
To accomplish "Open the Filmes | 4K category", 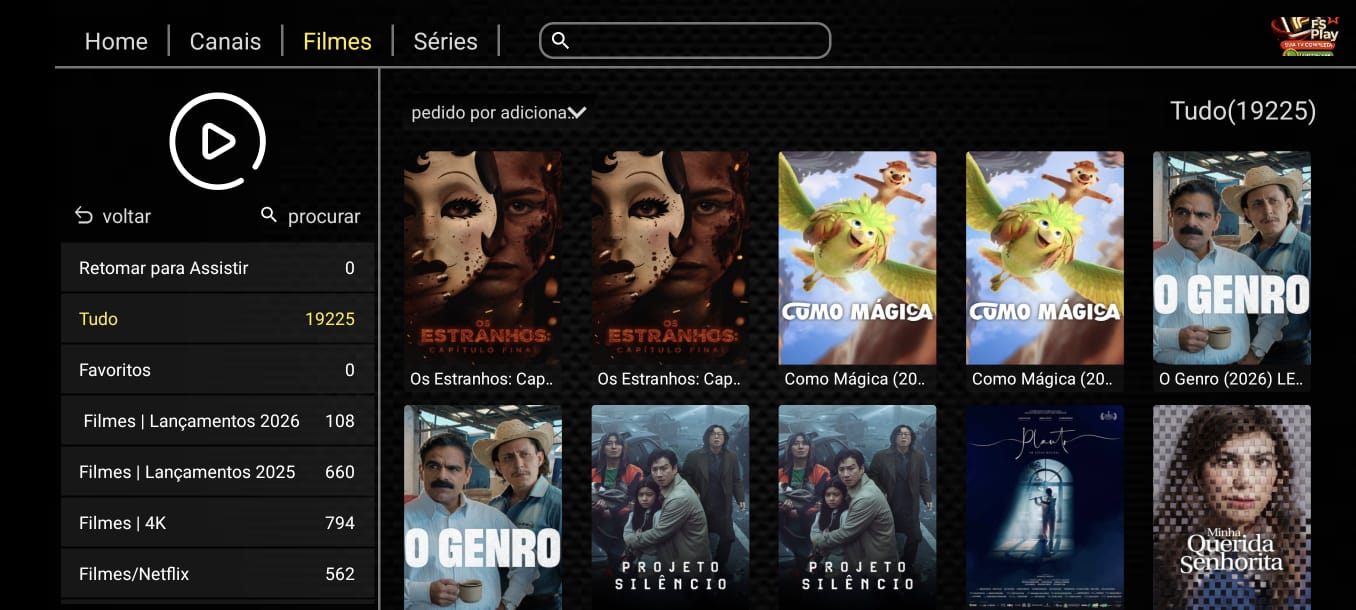I will pyautogui.click(x=217, y=523).
